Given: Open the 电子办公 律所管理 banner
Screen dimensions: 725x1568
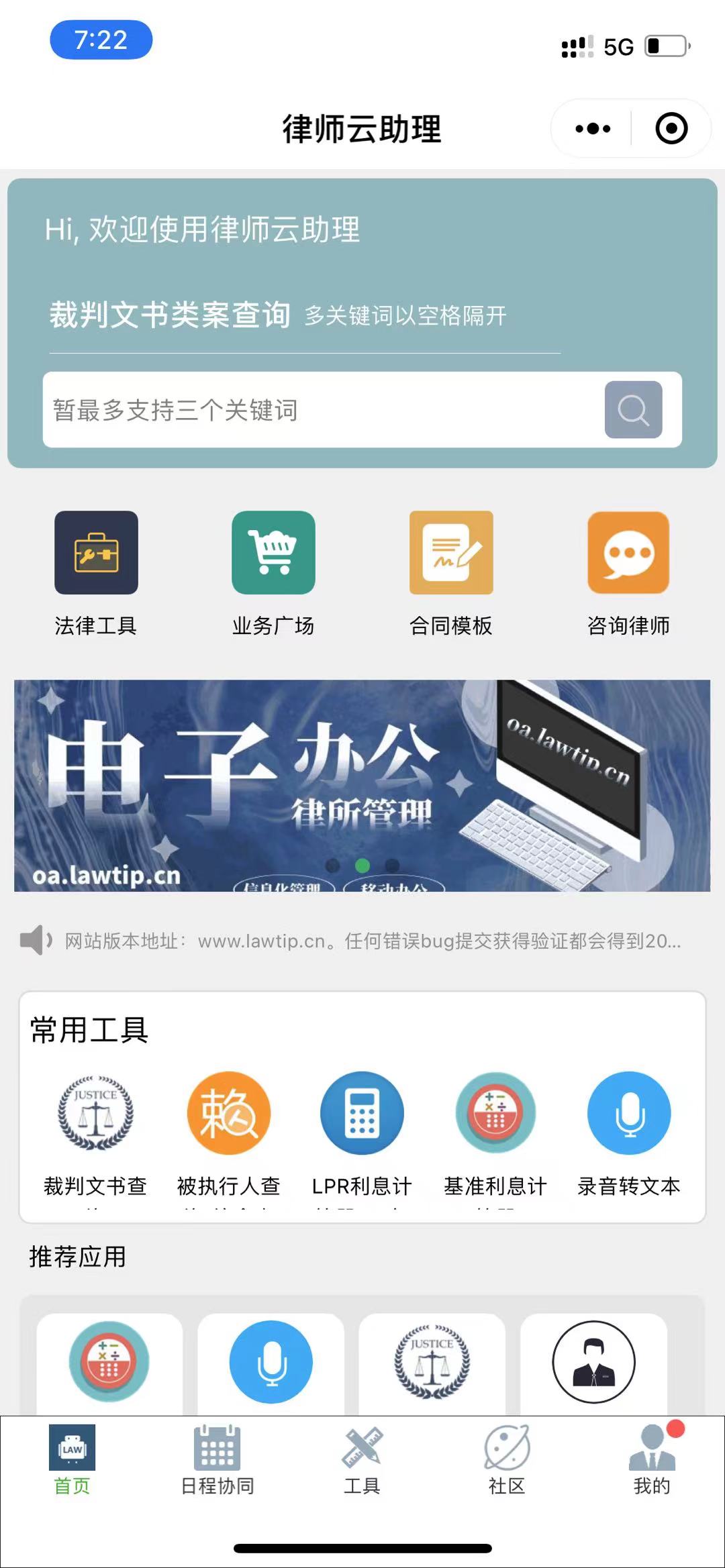Looking at the screenshot, I should [x=362, y=785].
